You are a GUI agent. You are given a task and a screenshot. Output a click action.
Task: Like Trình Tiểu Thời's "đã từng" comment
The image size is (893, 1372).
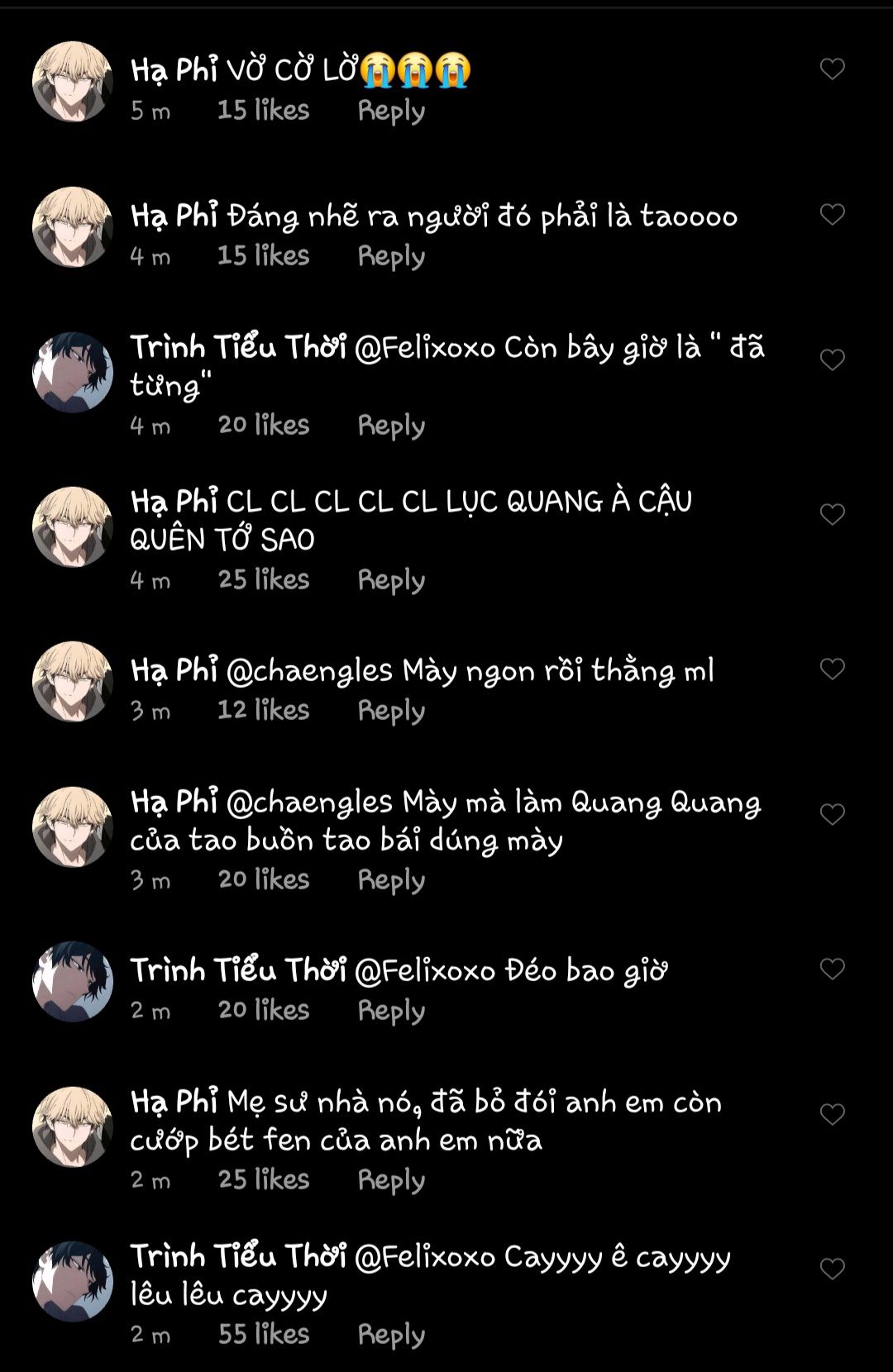[x=832, y=360]
